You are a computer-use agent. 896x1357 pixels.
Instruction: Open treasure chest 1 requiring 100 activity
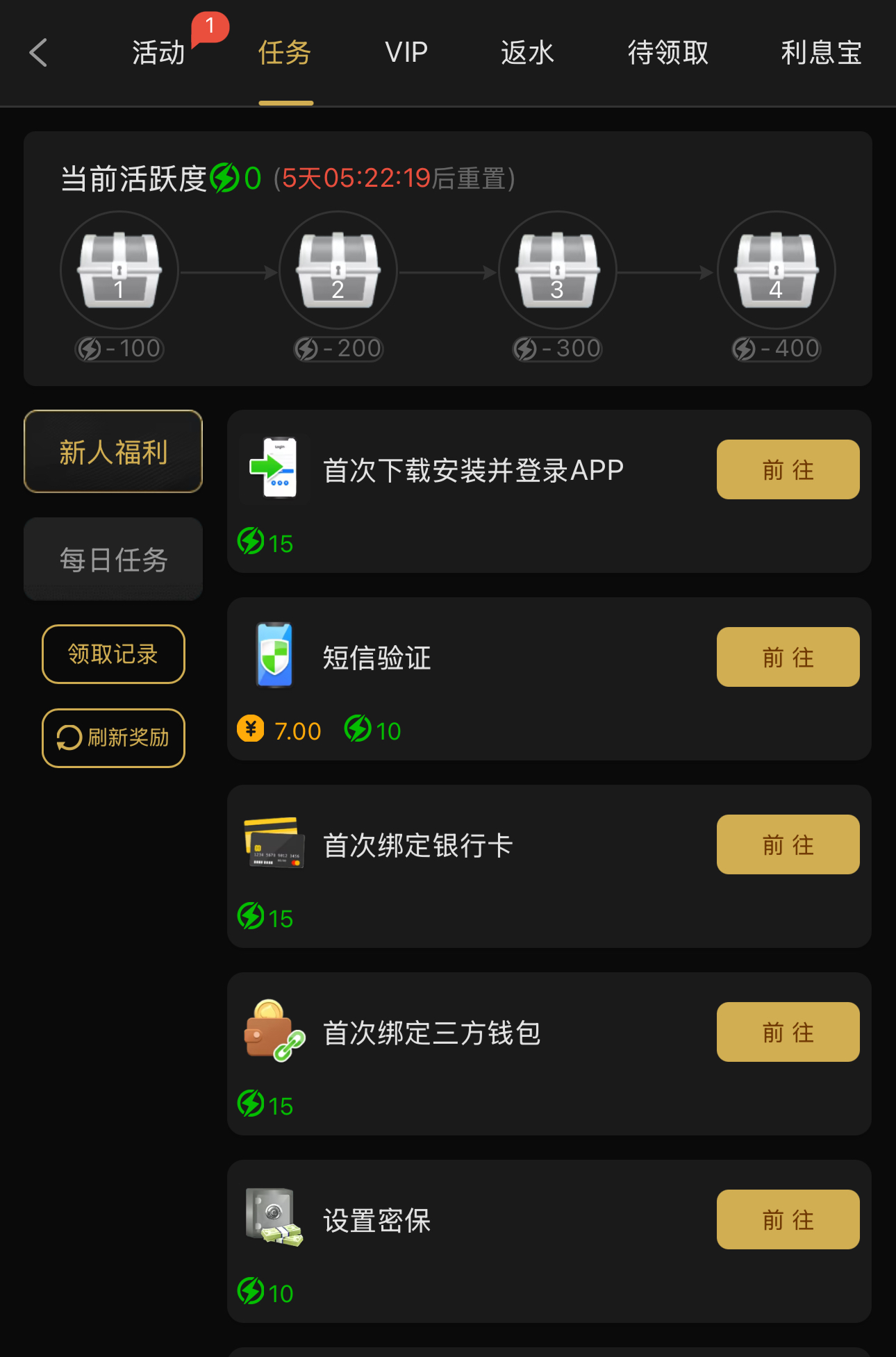pos(119,271)
